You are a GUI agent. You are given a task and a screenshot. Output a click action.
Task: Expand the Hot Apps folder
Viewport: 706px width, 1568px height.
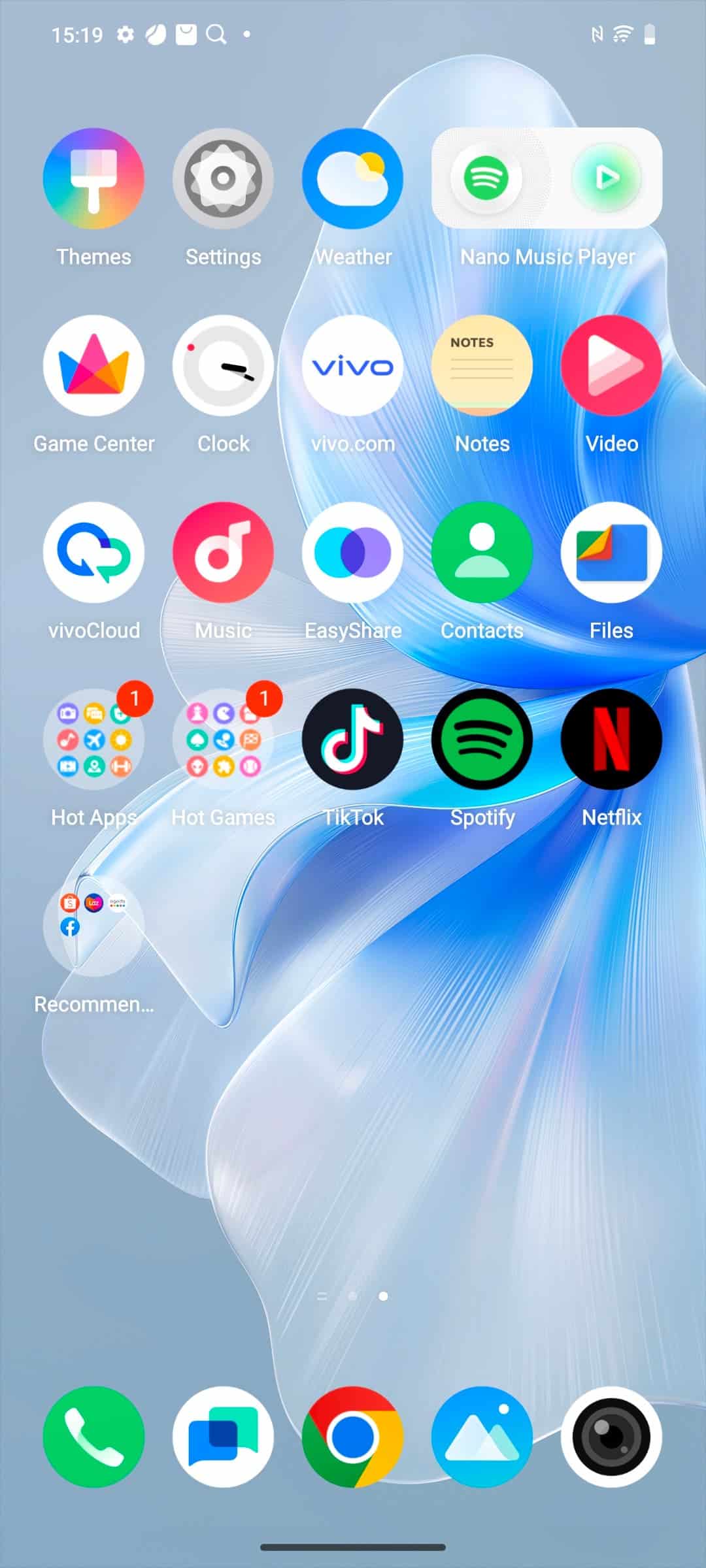pos(93,739)
